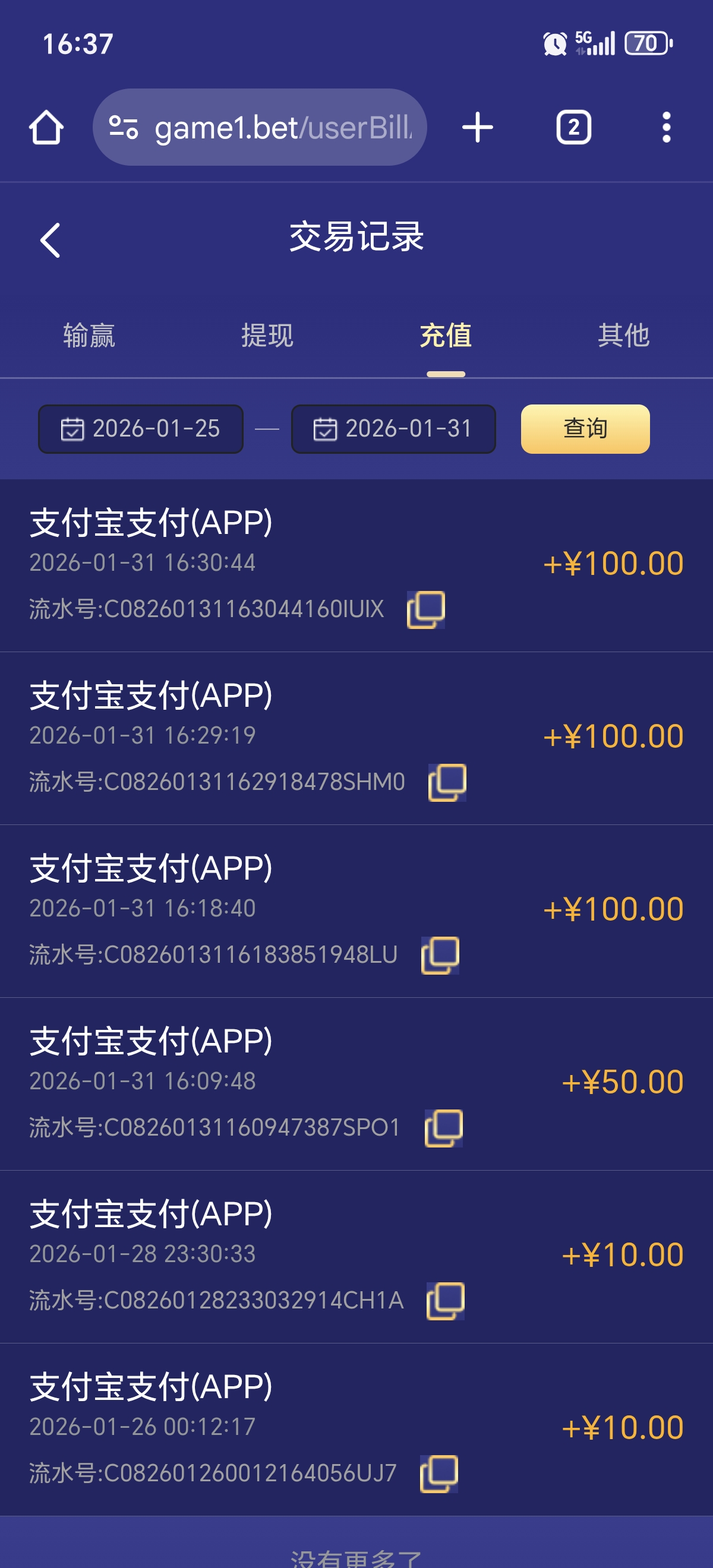713x1568 pixels.
Task: Copy serial number ending 914CH1A
Action: pyautogui.click(x=445, y=1301)
